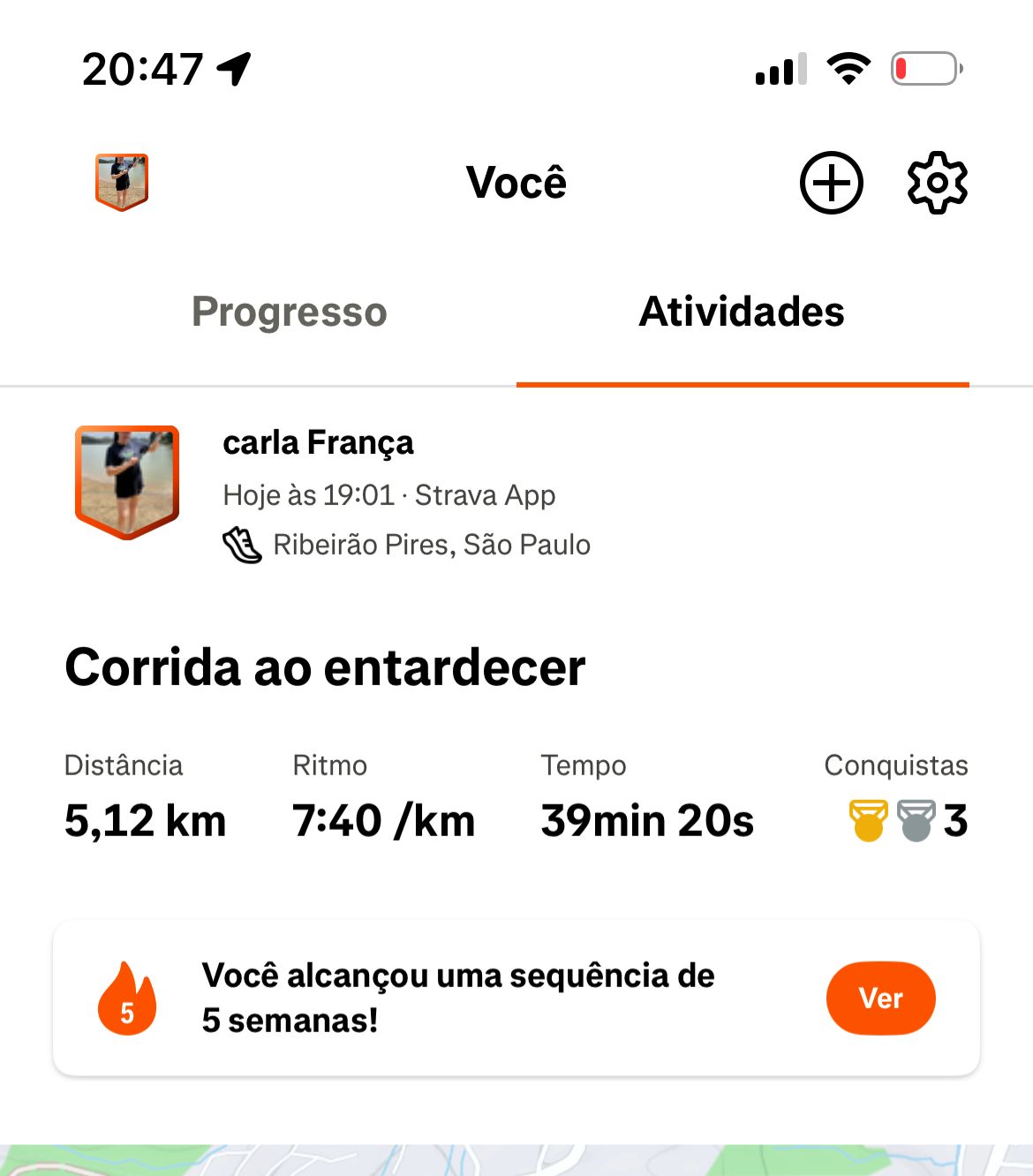Open carla França's athlete profile
The width and height of the screenshot is (1033, 1176).
pos(318,442)
